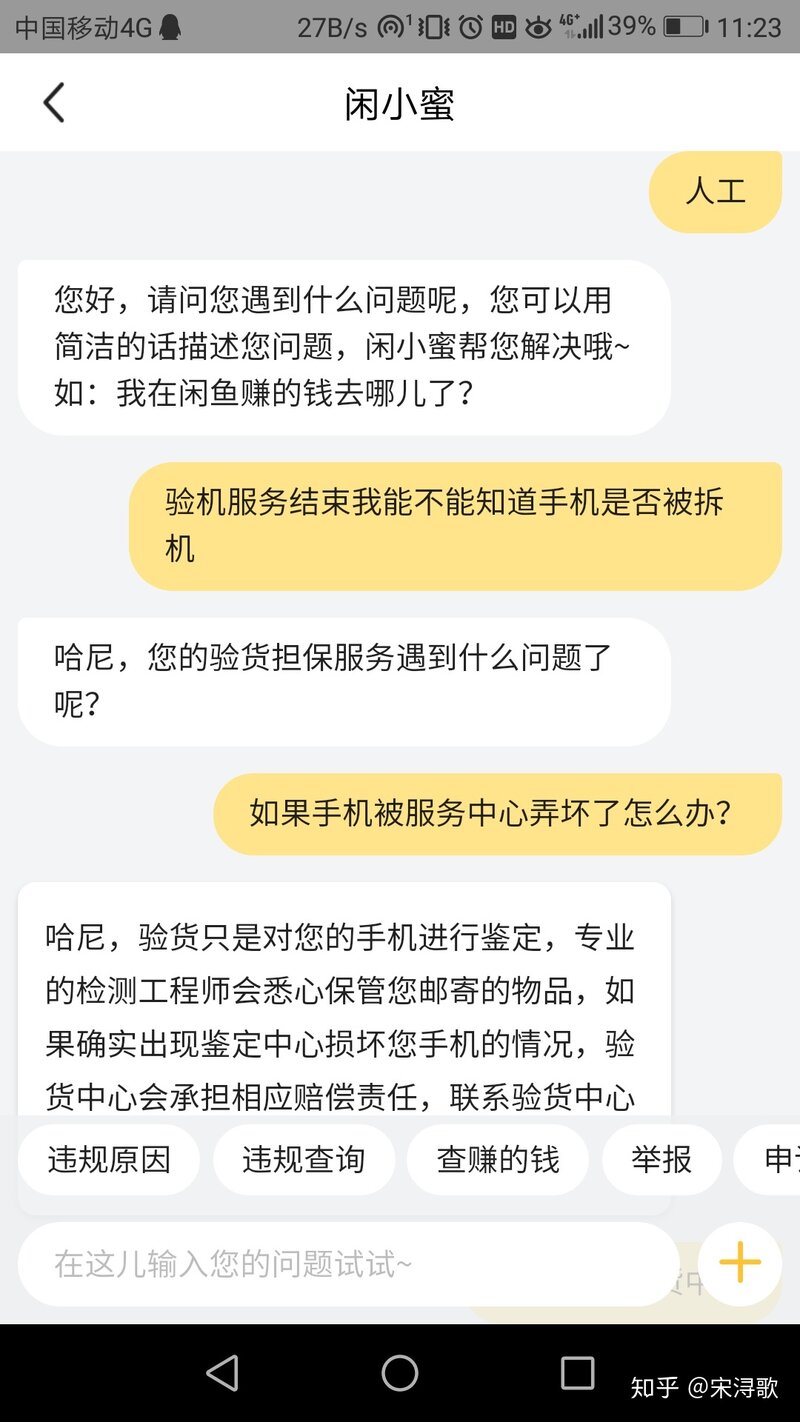Select the 违规原因 quick reply chip
This screenshot has width=800, height=1422.
click(109, 1160)
